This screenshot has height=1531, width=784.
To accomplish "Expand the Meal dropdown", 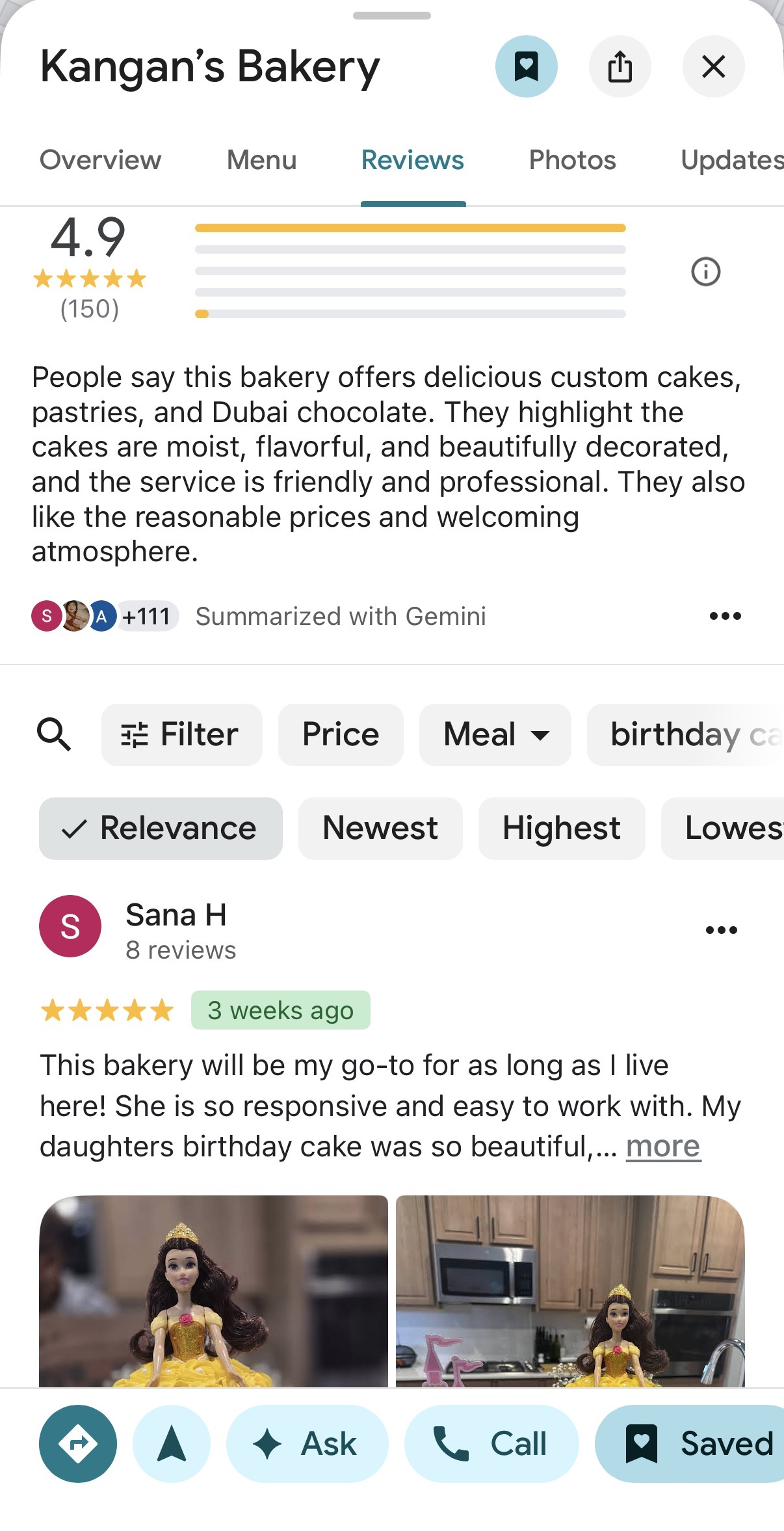I will coord(495,734).
